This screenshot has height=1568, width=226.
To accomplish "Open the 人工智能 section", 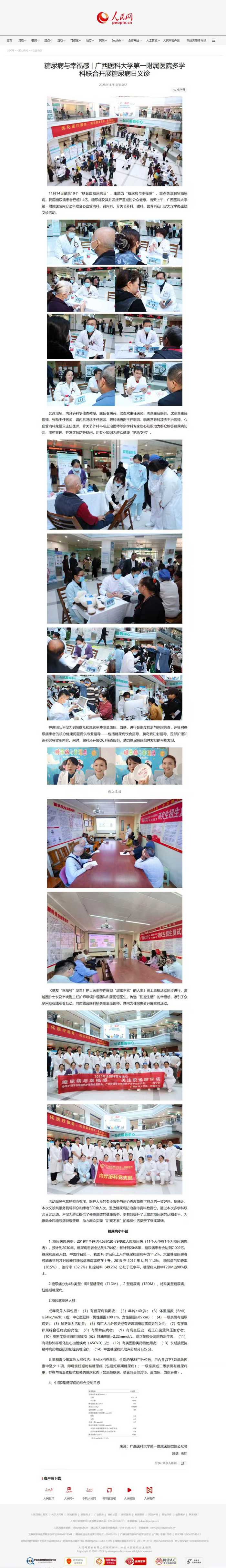I will 152,40.
